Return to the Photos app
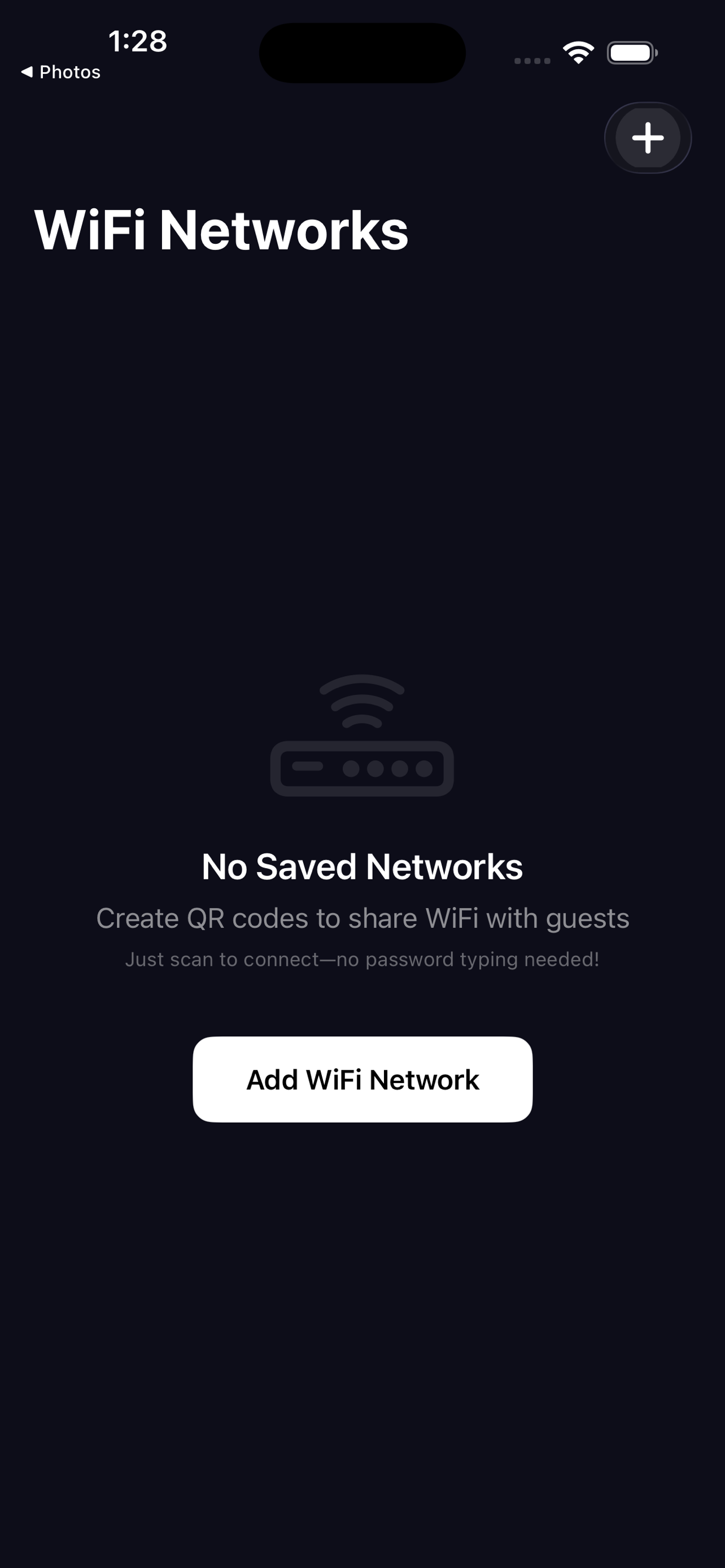The height and width of the screenshot is (1568, 725). click(61, 72)
